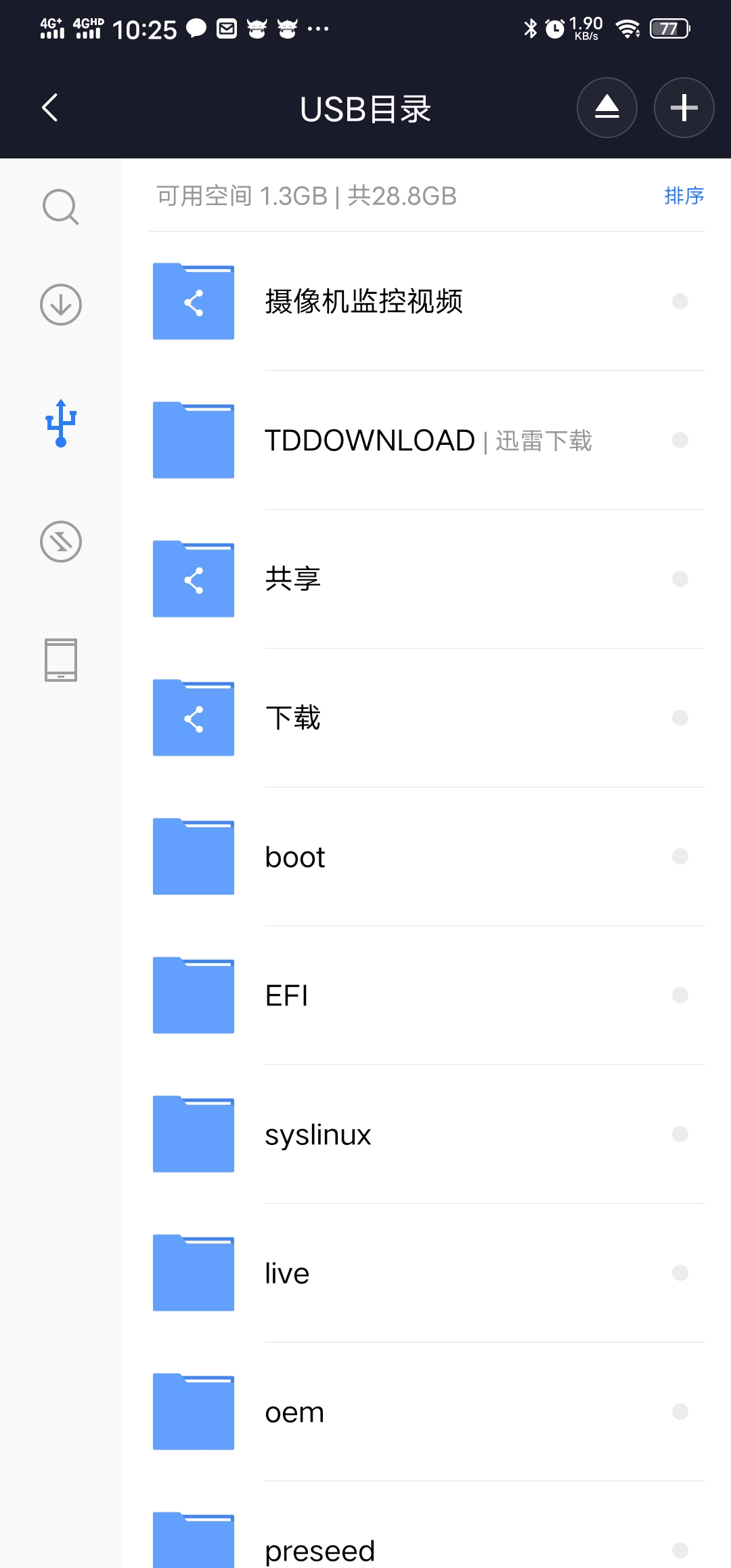Open the 共享 folder
Image resolution: width=731 pixels, height=1568 pixels.
coord(292,579)
